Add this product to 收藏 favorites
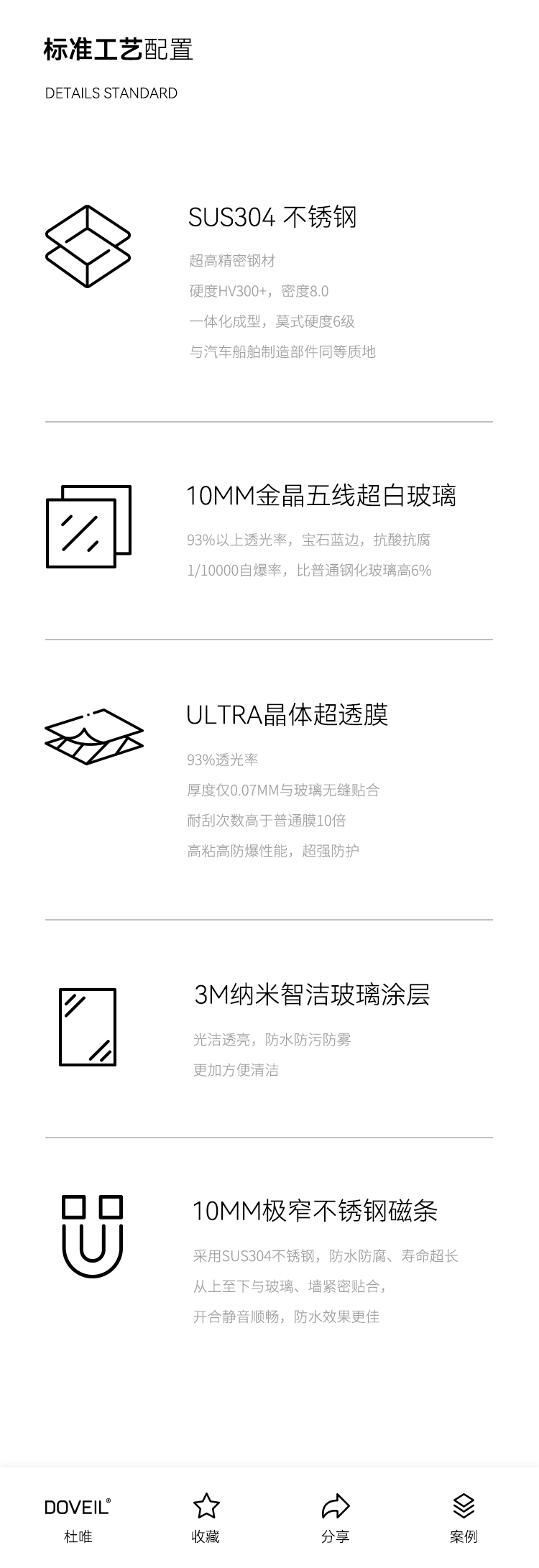 [x=206, y=1518]
